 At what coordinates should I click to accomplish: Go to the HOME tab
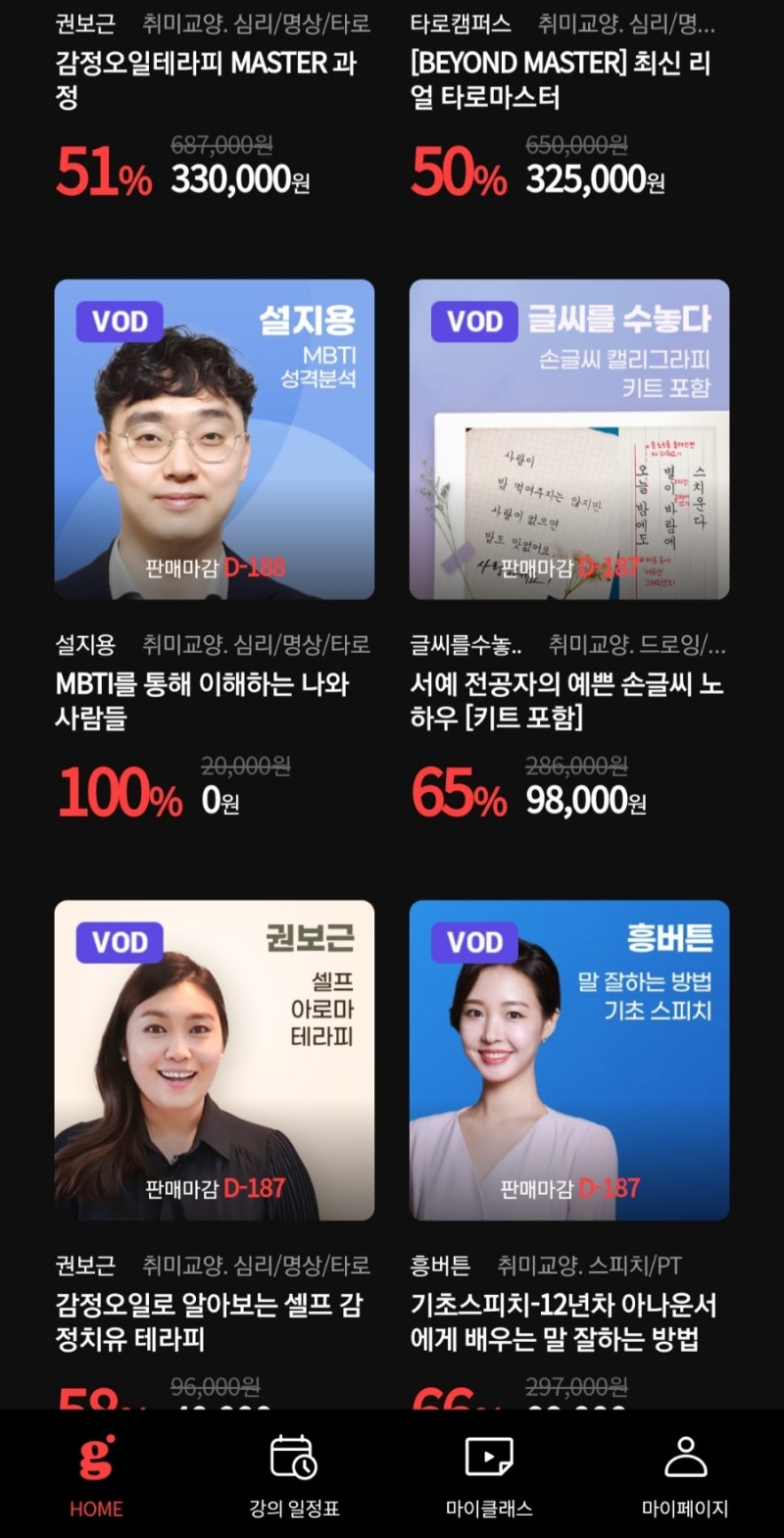(96, 1475)
